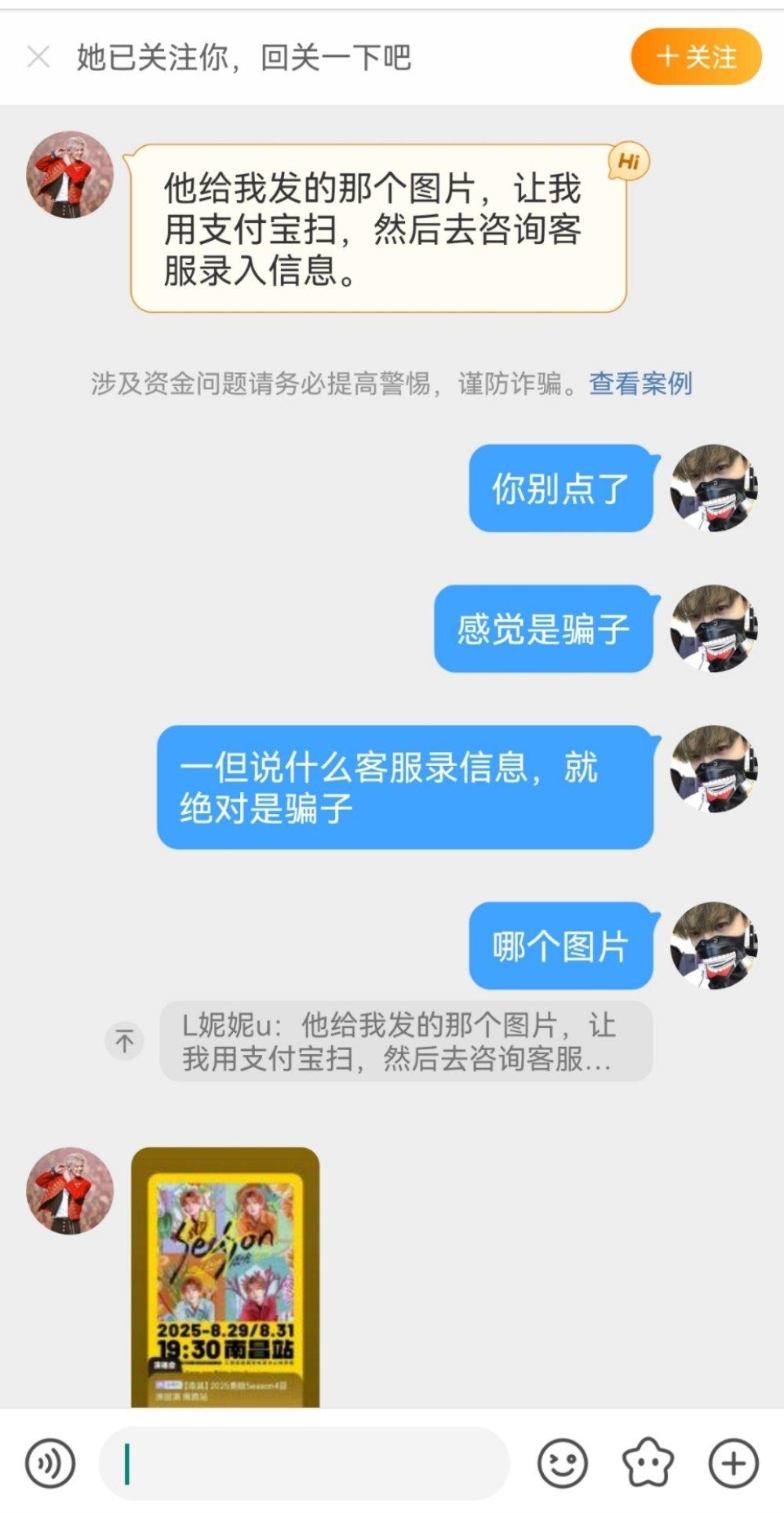The height and width of the screenshot is (1514, 784).
Task: Open the flower sticker panel
Action: coord(647,1463)
